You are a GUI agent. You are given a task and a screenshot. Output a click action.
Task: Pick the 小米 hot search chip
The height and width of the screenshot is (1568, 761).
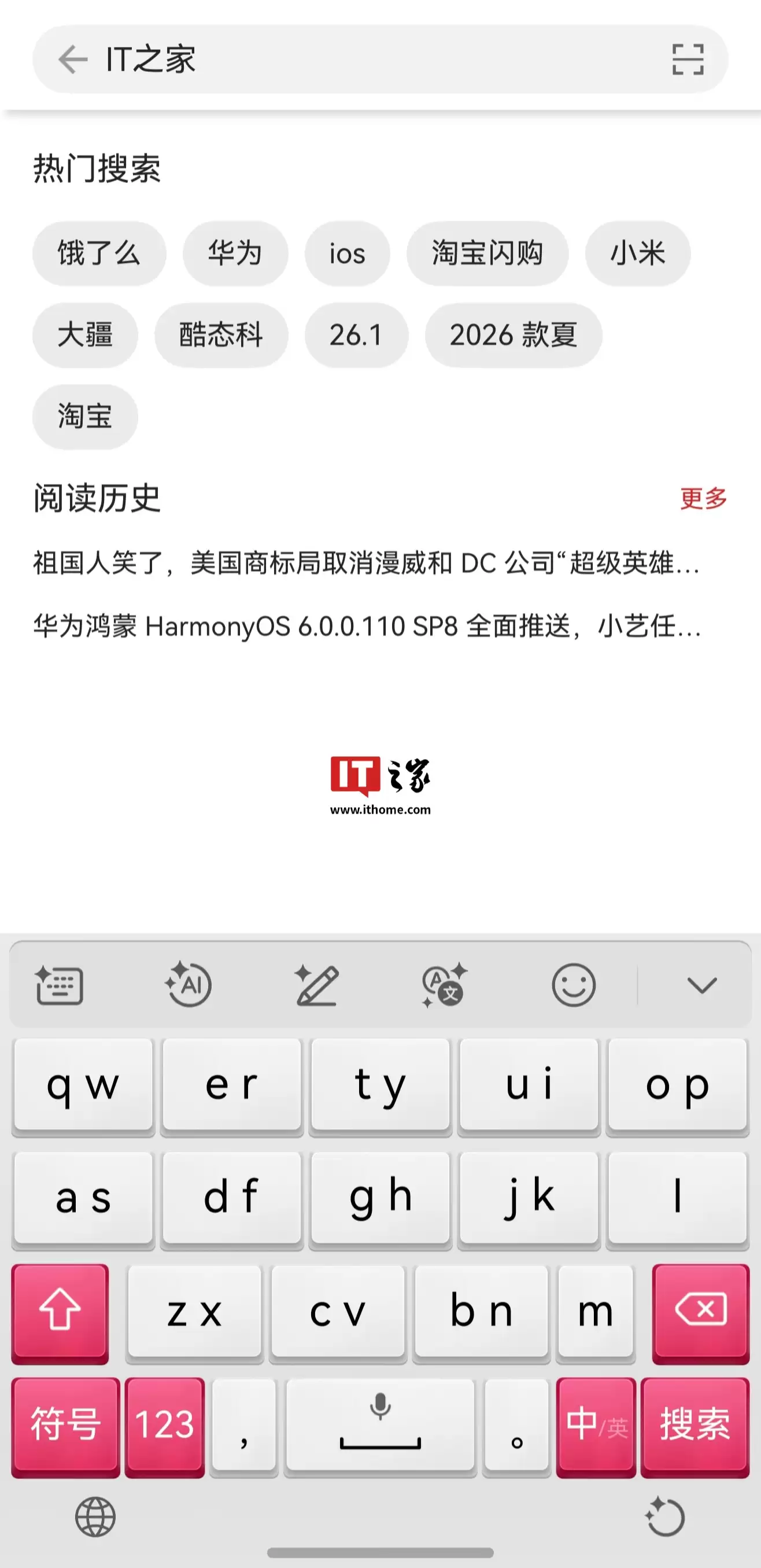(x=637, y=253)
